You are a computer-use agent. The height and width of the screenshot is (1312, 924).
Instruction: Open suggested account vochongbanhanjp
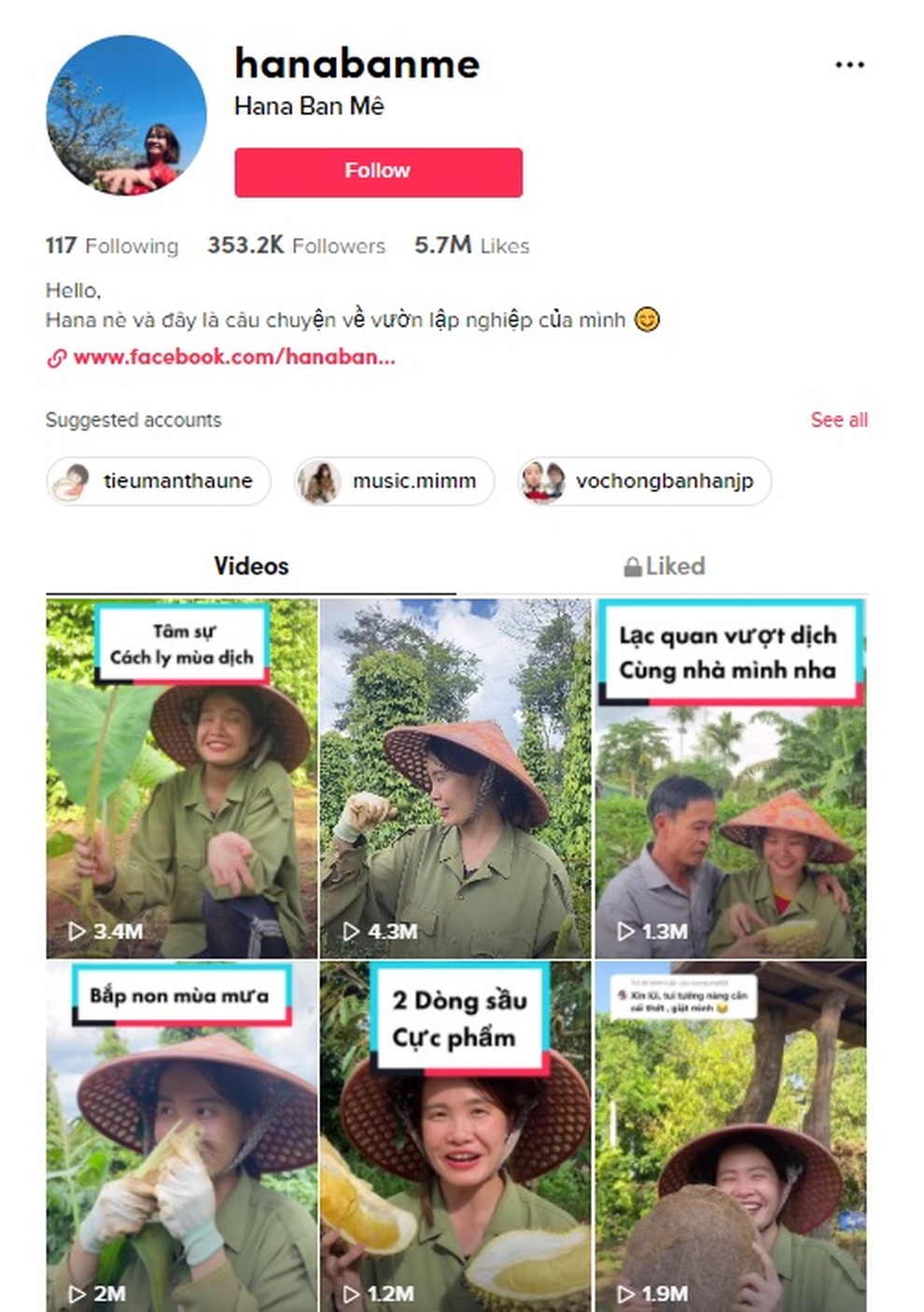click(644, 482)
